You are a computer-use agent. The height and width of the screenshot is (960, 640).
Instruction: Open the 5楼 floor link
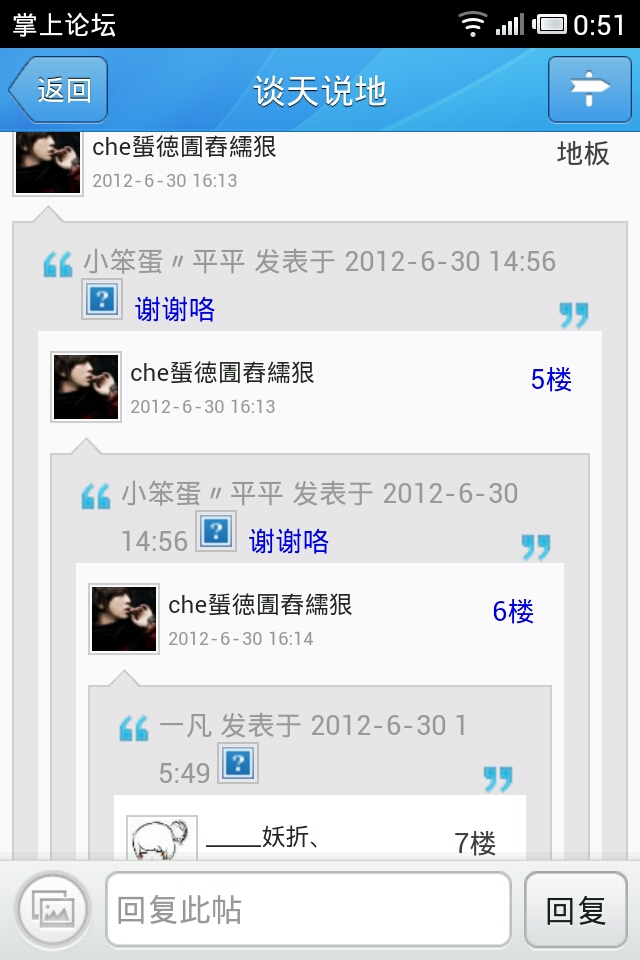pos(551,380)
